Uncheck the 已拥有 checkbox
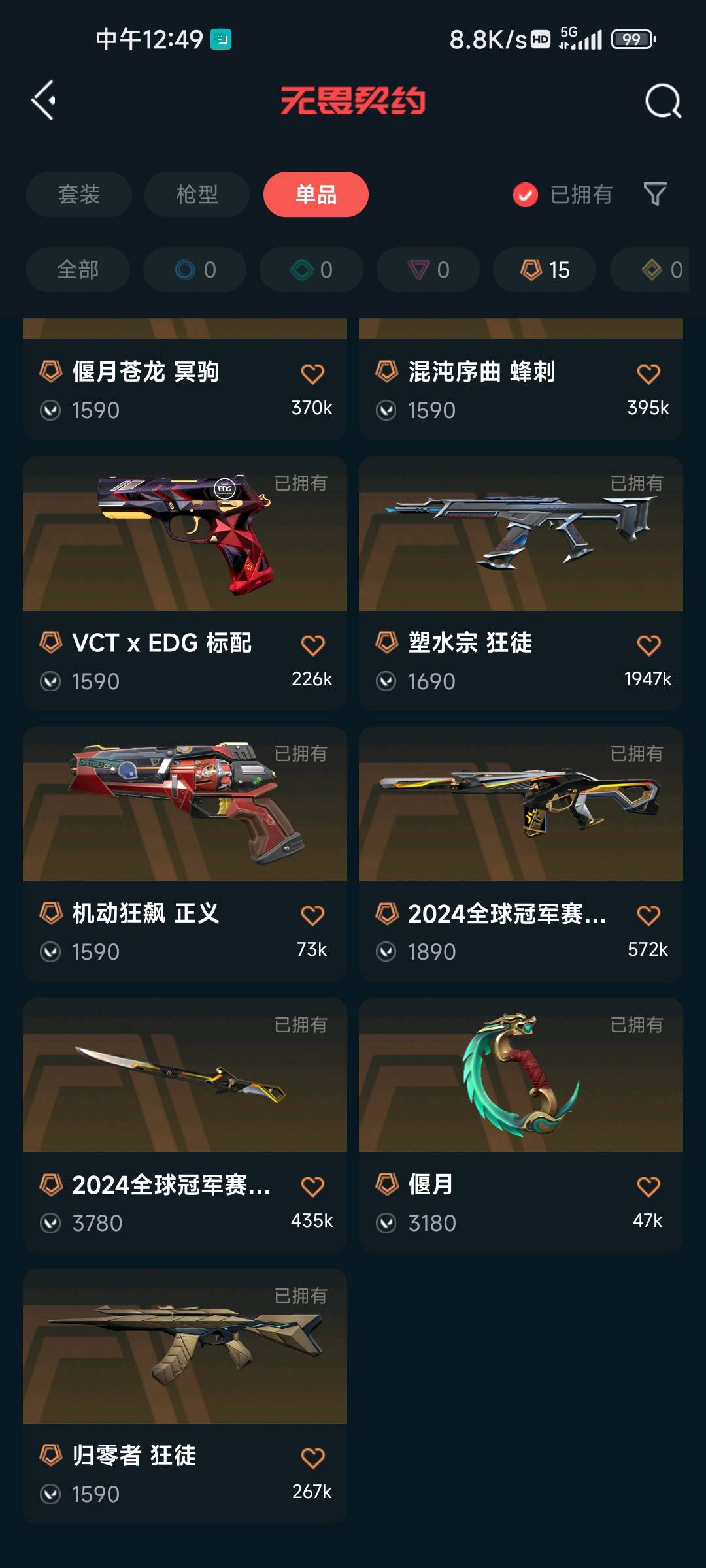The image size is (706, 1568). 526,195
